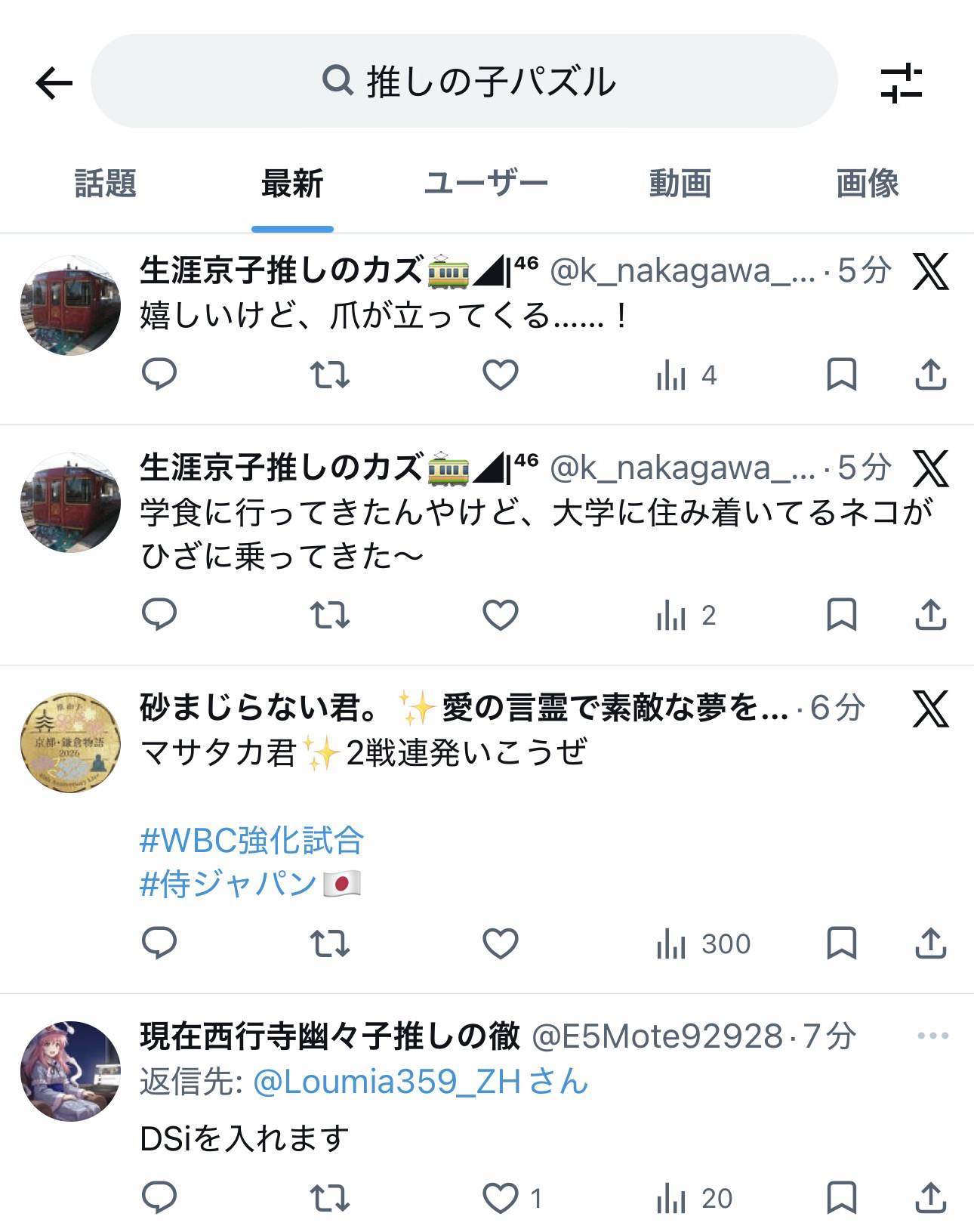Open 現在西行寺幽々子推しの徹 profile avatar
The image size is (974, 1232).
70,1071
